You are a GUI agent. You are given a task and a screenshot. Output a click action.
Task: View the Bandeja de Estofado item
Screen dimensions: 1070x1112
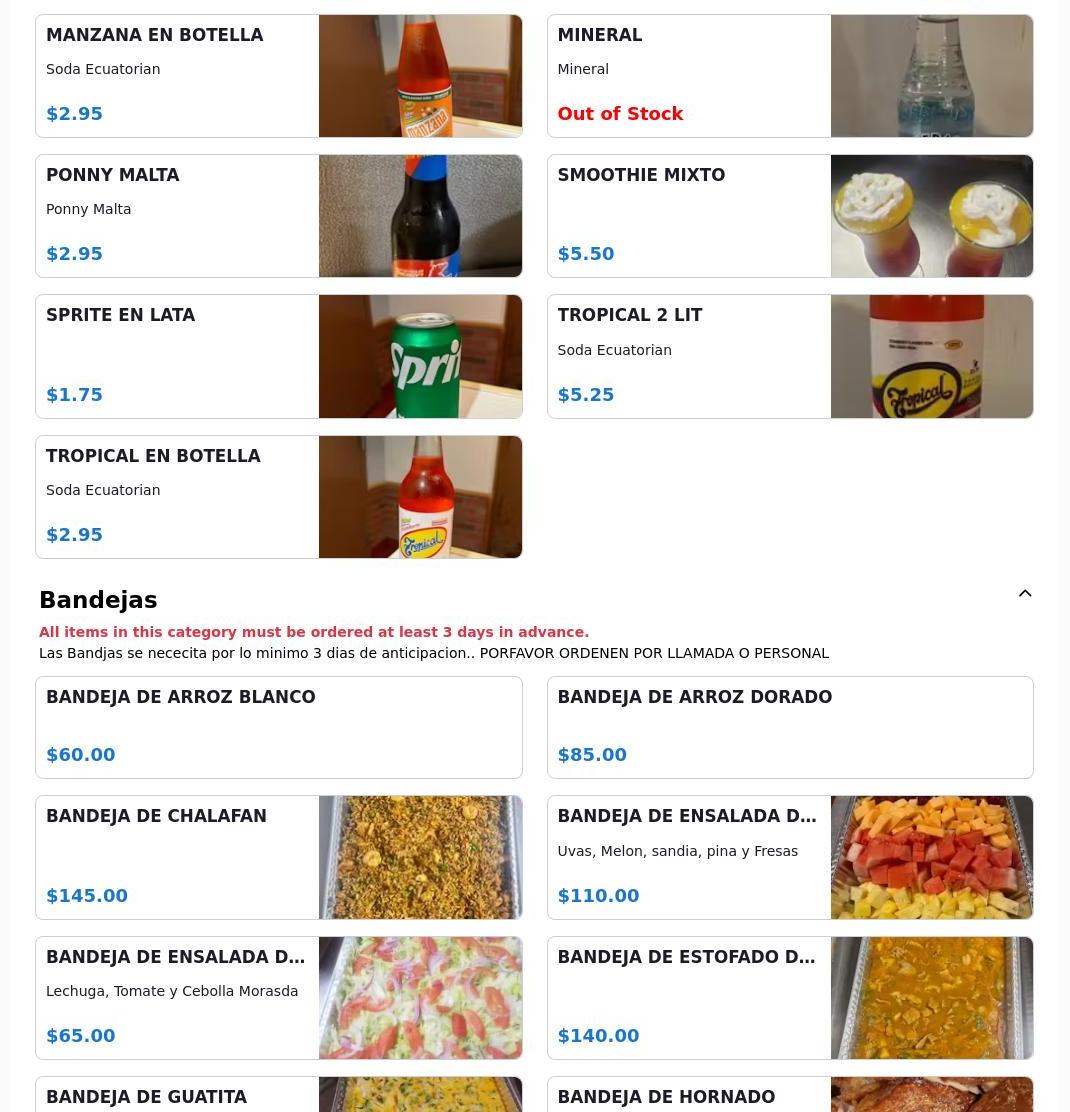pos(789,998)
